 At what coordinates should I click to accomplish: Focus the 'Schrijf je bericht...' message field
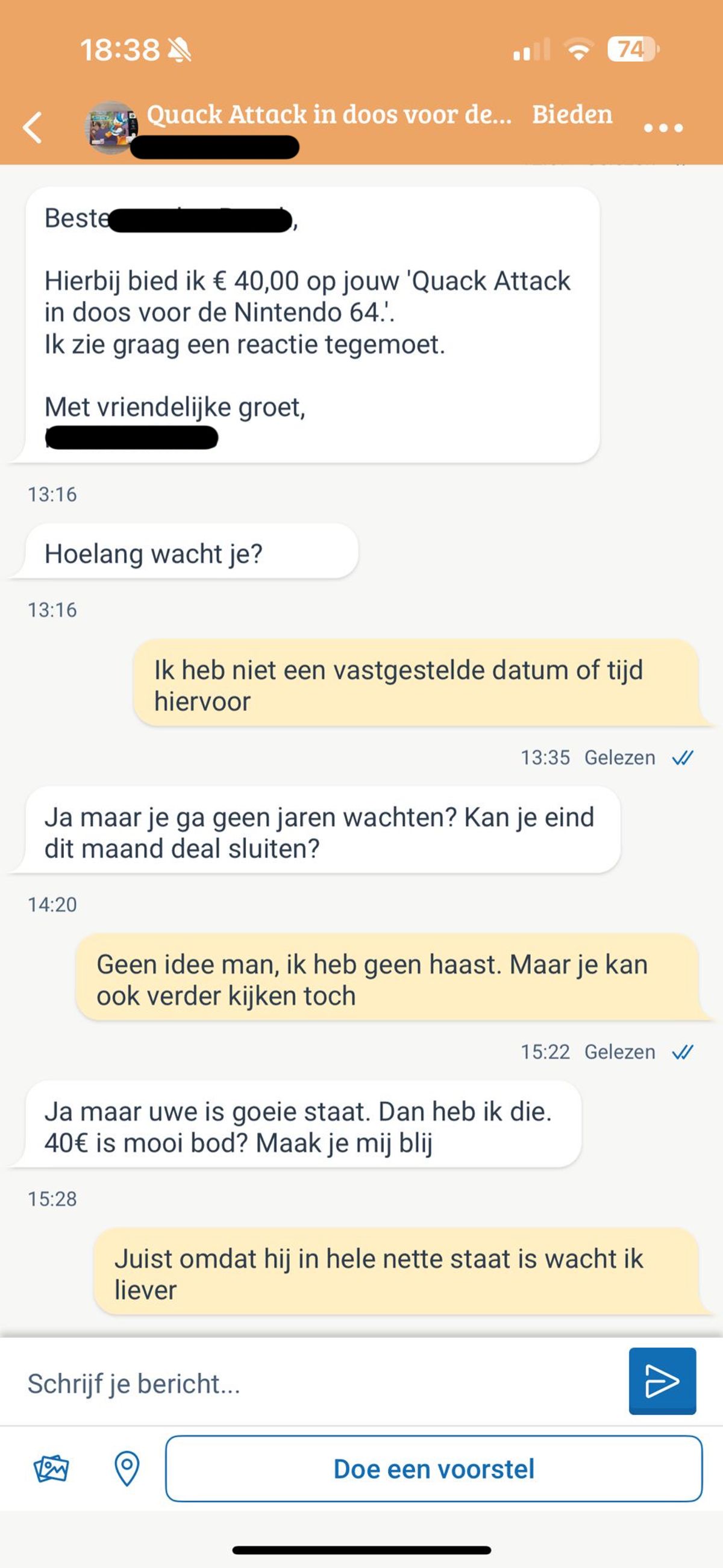pos(316,1384)
